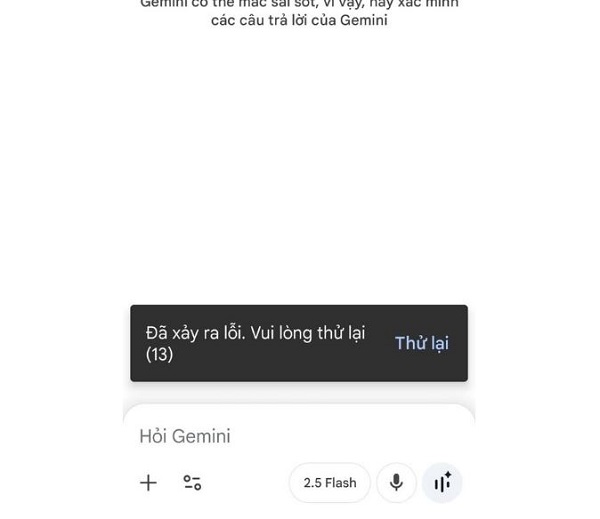Start voice input with the microphone
600x519 pixels.
[396, 483]
